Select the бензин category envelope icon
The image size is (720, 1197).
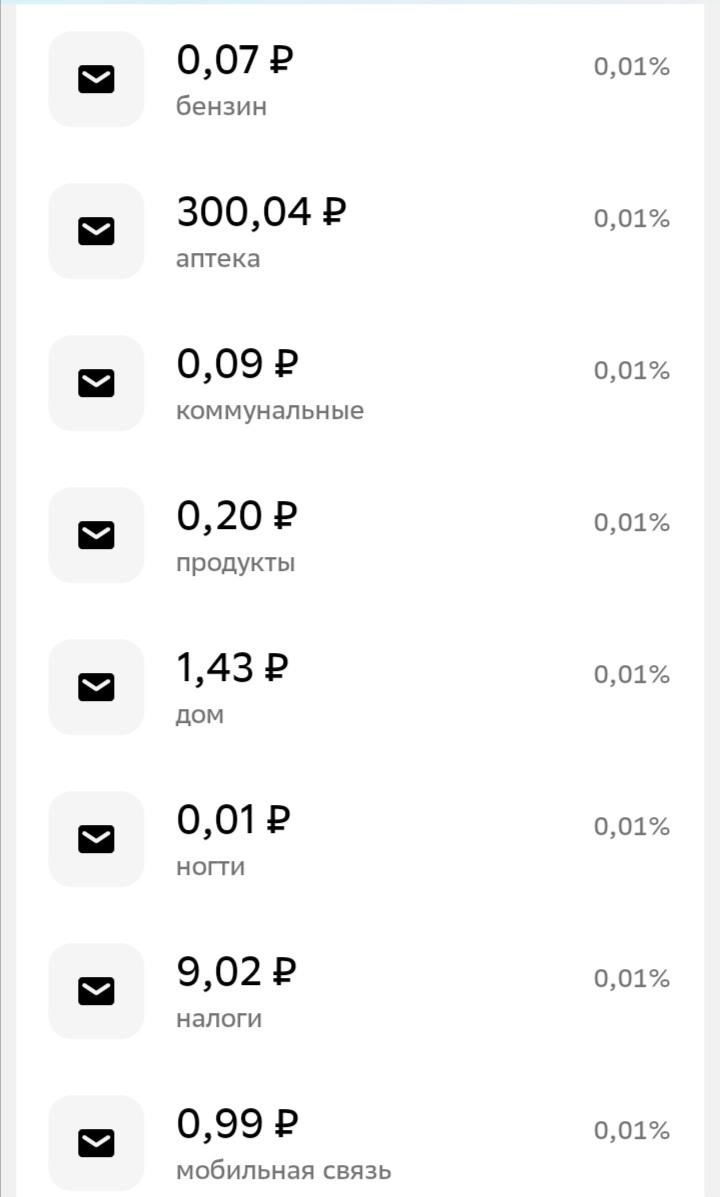click(x=95, y=79)
